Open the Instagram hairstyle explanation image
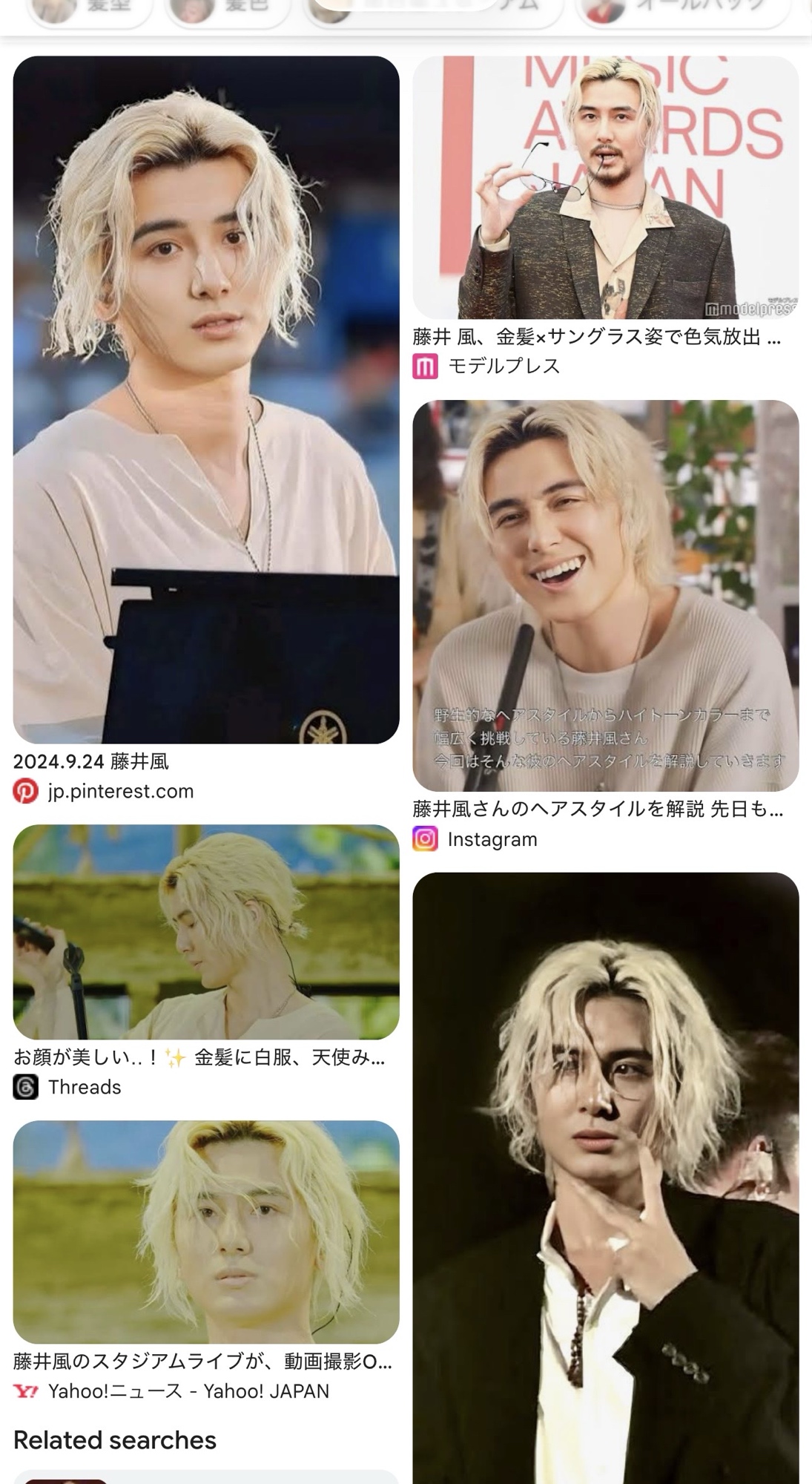Viewport: 812px width, 1484px height. coord(605,595)
